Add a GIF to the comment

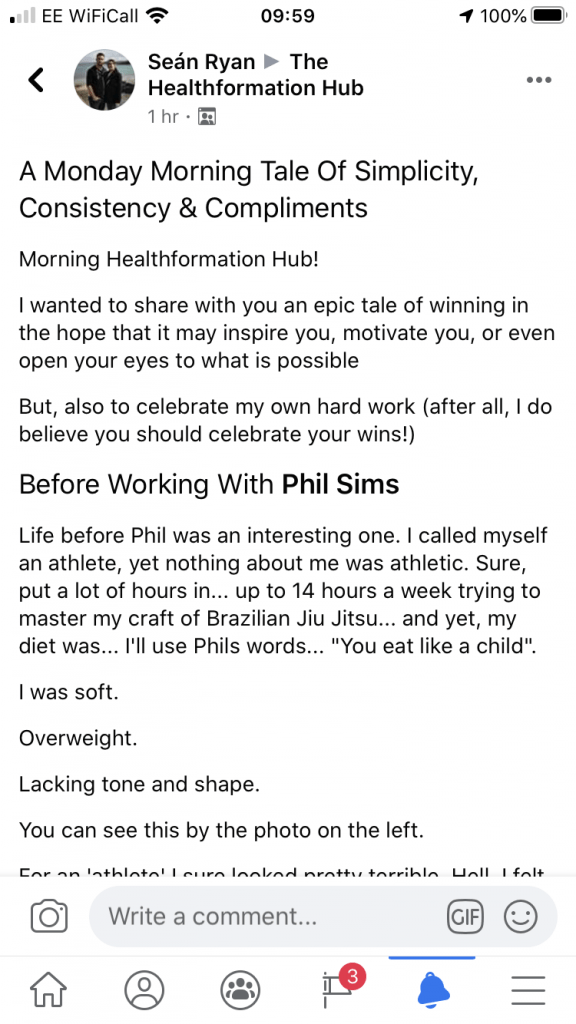(x=465, y=916)
